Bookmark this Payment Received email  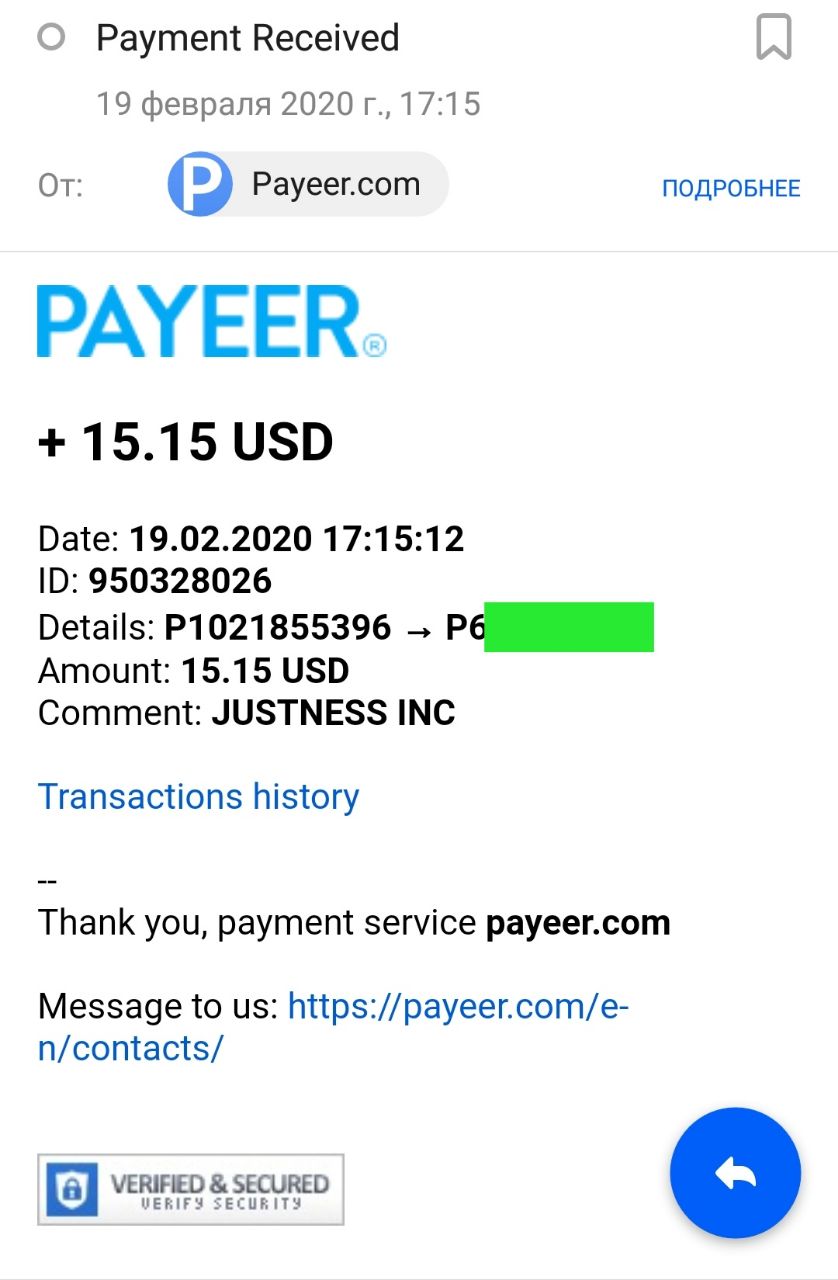(773, 38)
